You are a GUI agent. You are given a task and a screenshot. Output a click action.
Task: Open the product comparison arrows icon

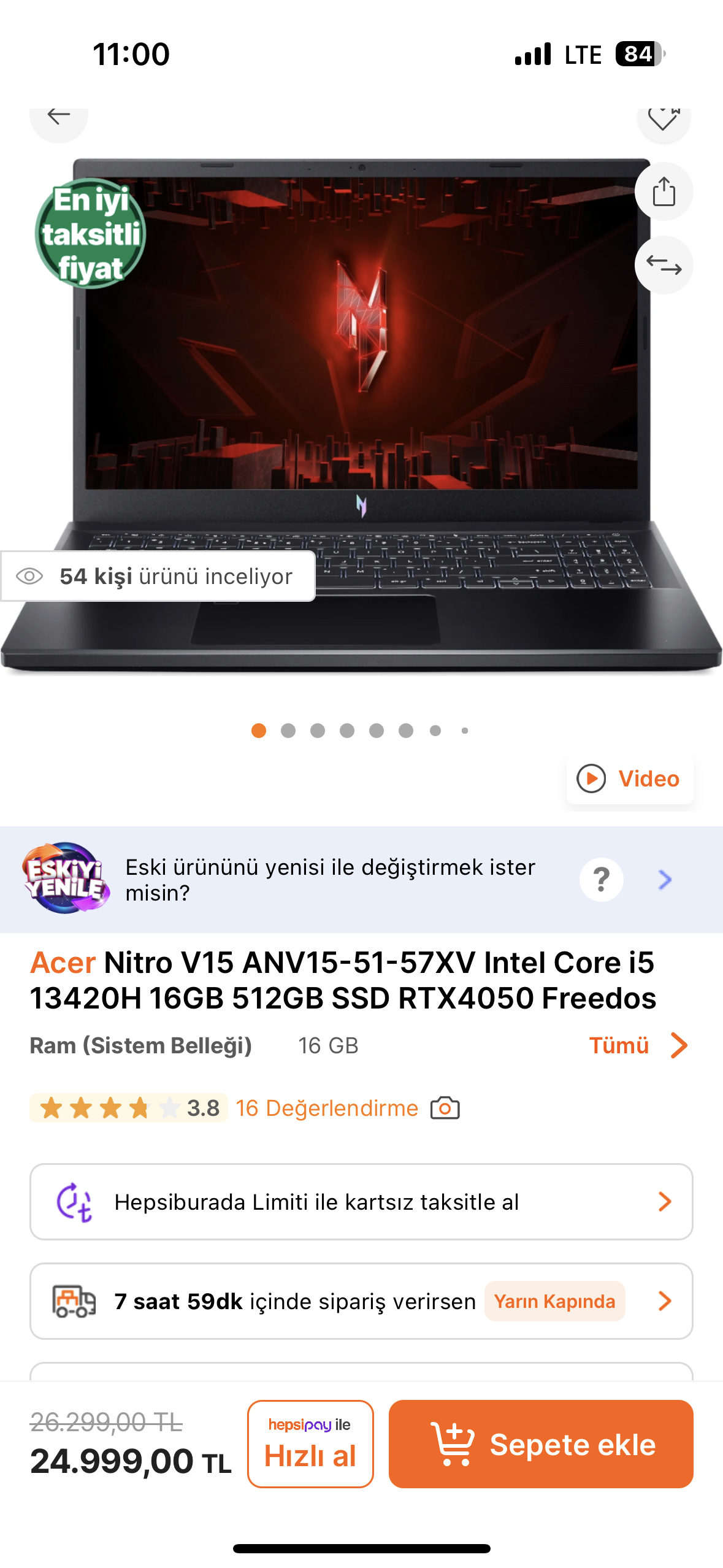pos(664,265)
